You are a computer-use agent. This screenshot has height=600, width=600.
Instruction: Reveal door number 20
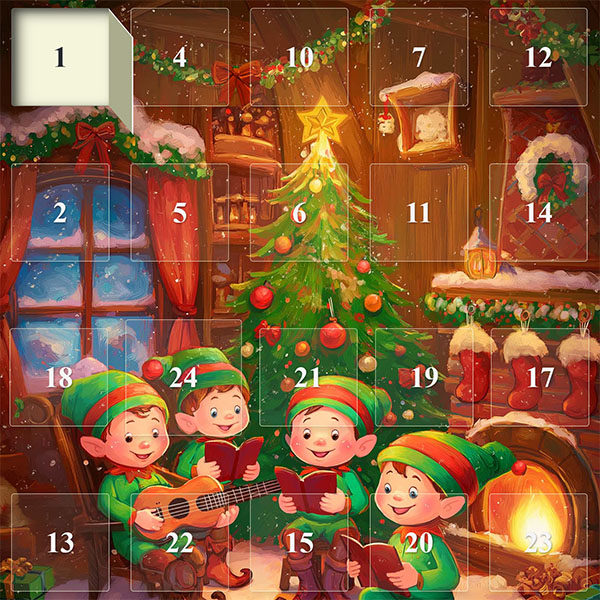tap(419, 541)
